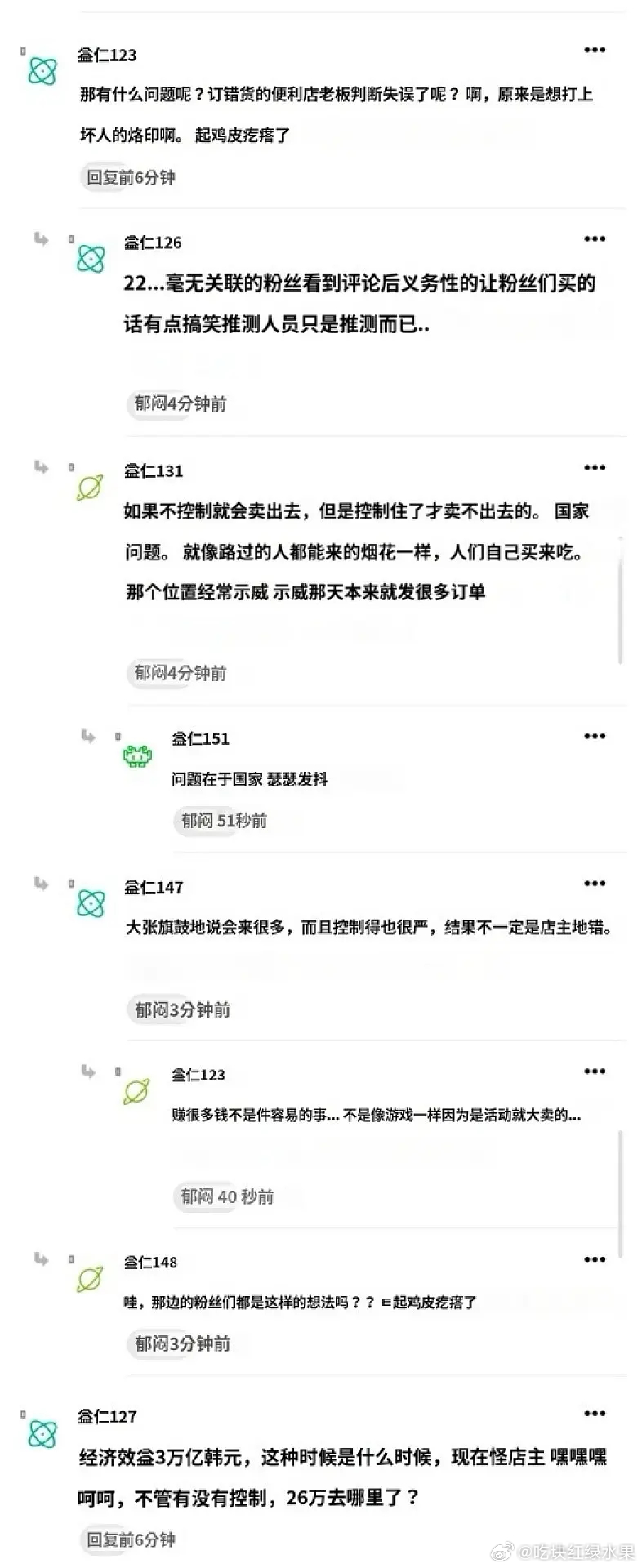Click 益仁148's planet avatar icon
This screenshot has height=1568, width=642.
pyautogui.click(x=91, y=1280)
